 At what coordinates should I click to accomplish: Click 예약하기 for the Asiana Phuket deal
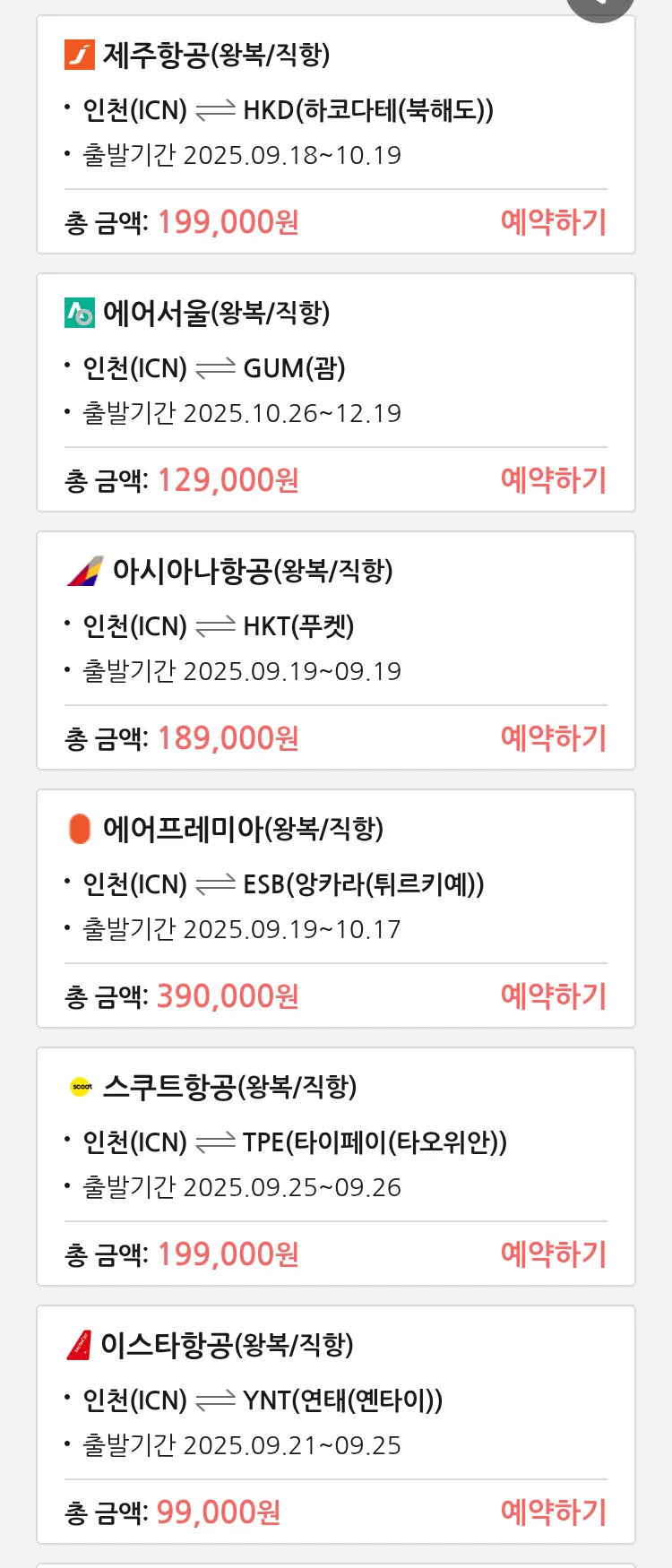[554, 737]
